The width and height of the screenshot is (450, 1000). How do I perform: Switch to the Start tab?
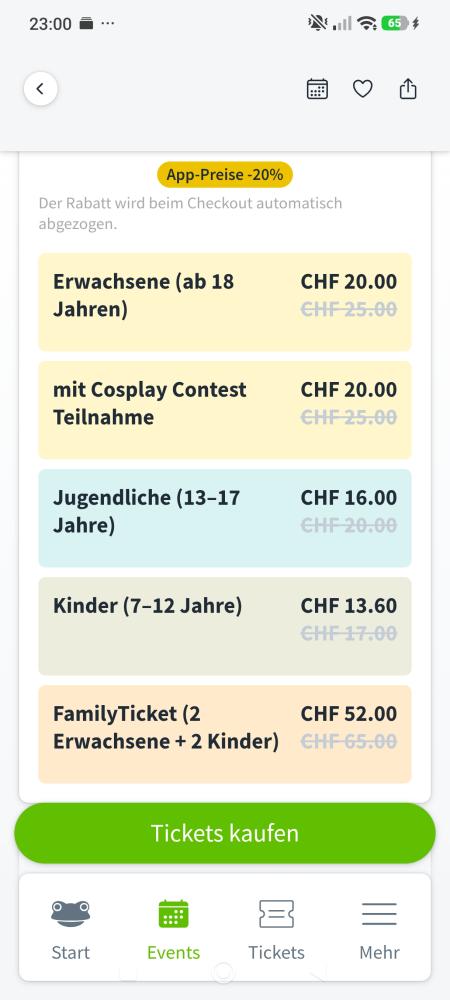tap(71, 929)
